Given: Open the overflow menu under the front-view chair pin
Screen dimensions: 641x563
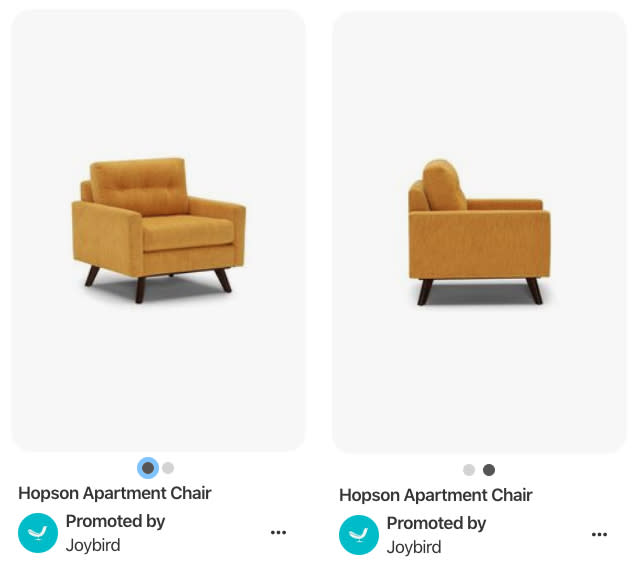Looking at the screenshot, I should (278, 532).
